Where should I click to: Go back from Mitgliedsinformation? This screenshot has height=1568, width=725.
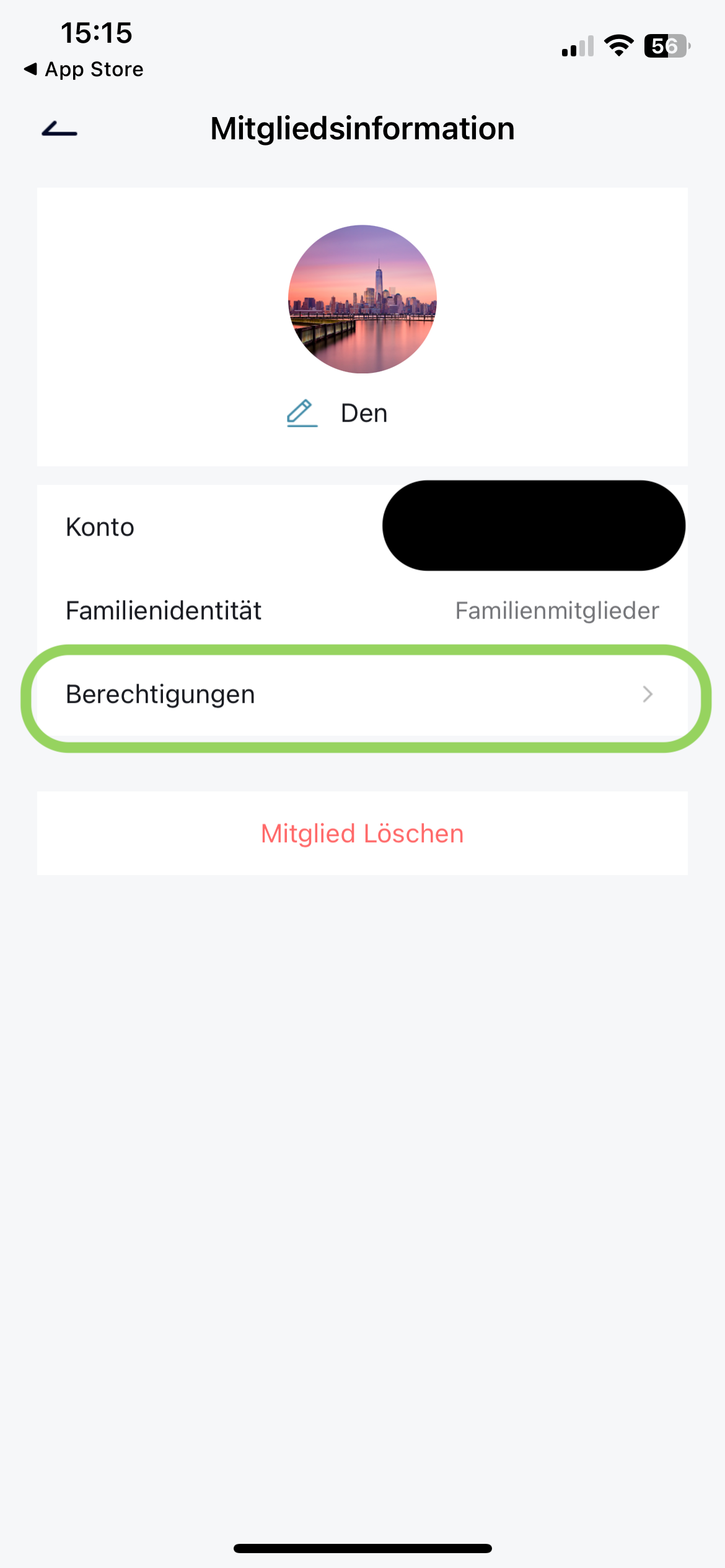pos(59,129)
